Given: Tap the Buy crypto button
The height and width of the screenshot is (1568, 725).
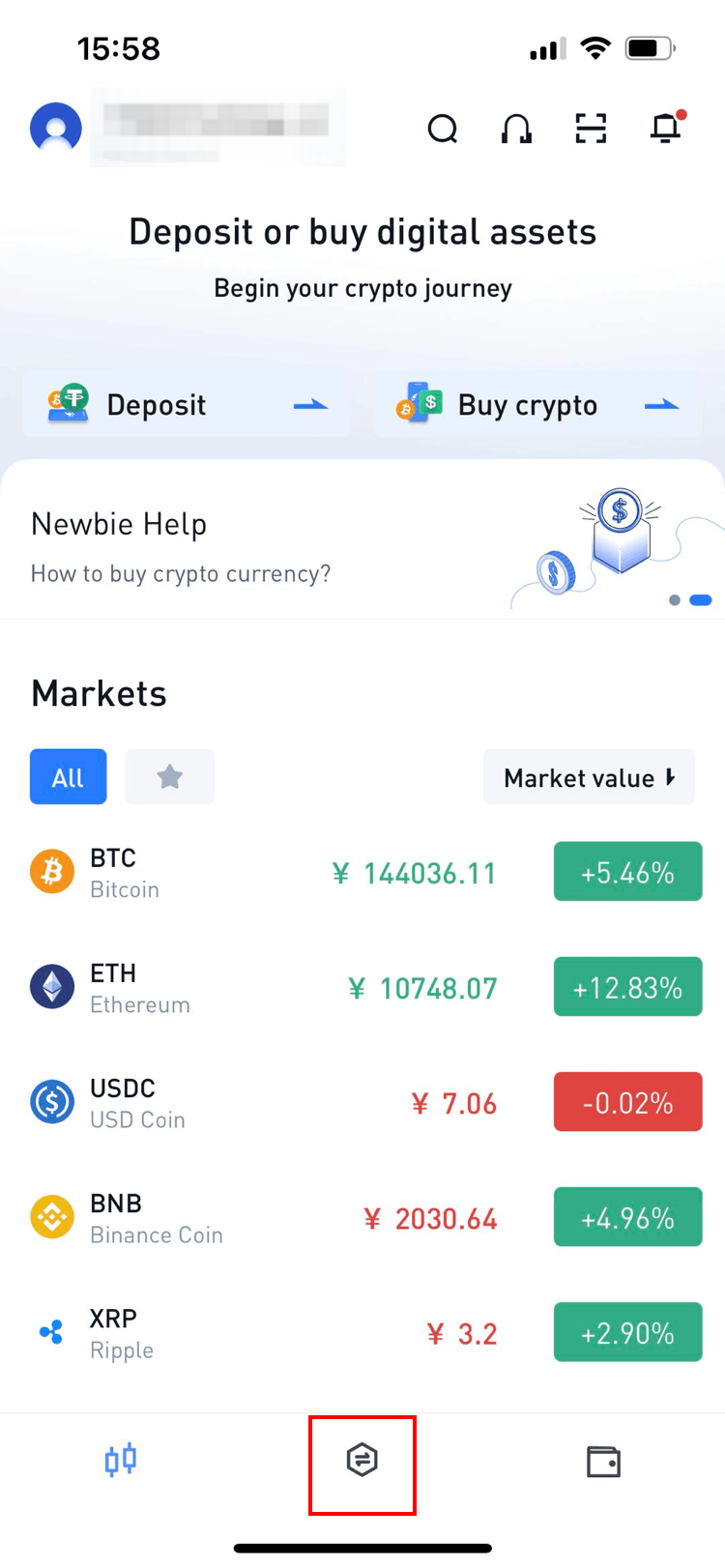Looking at the screenshot, I should point(537,405).
